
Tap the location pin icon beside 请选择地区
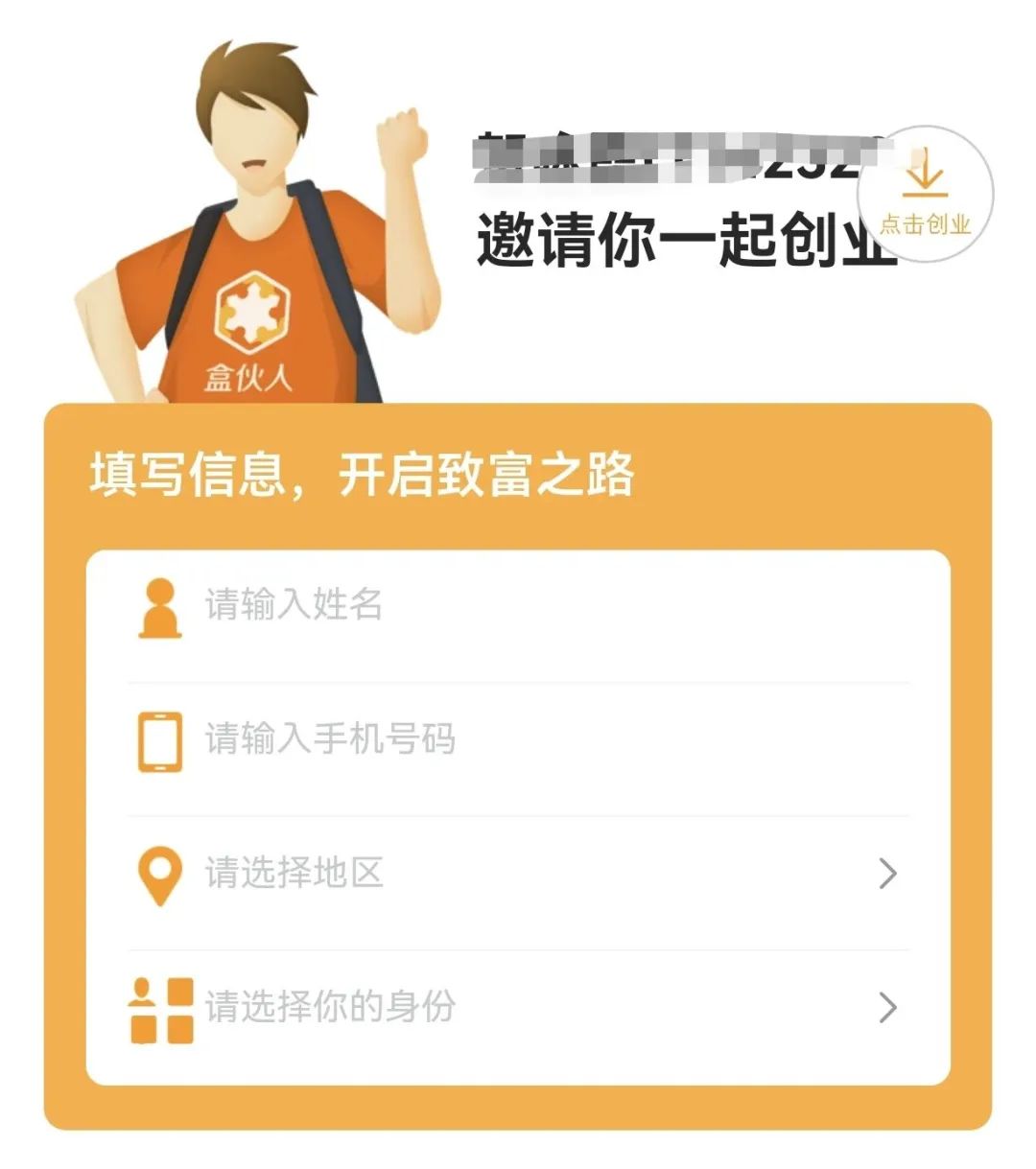(x=159, y=874)
